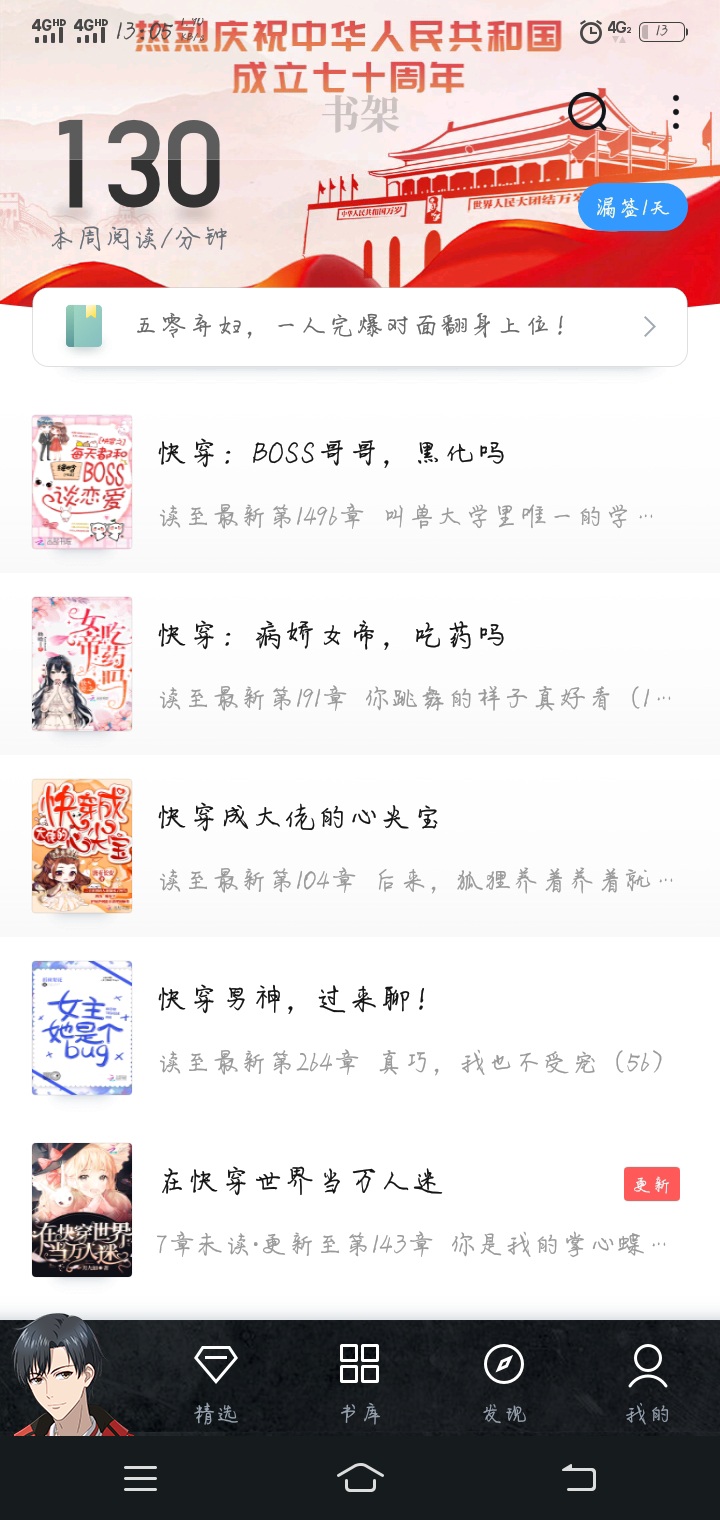Tap the system back button
Screen dimensions: 720x1520
coord(578,1477)
